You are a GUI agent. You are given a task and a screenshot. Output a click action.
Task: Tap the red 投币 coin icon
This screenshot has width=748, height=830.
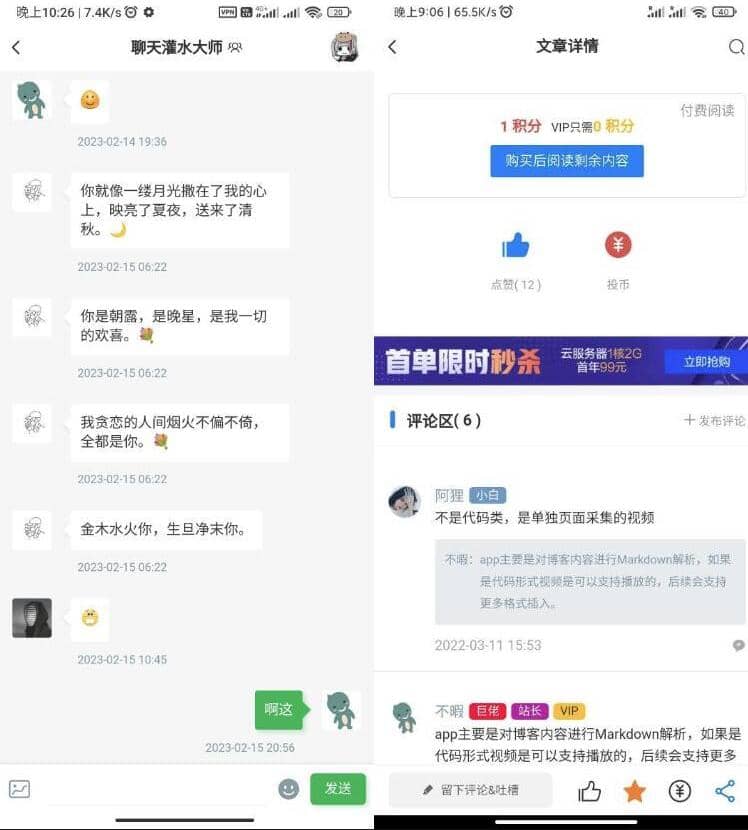point(618,246)
